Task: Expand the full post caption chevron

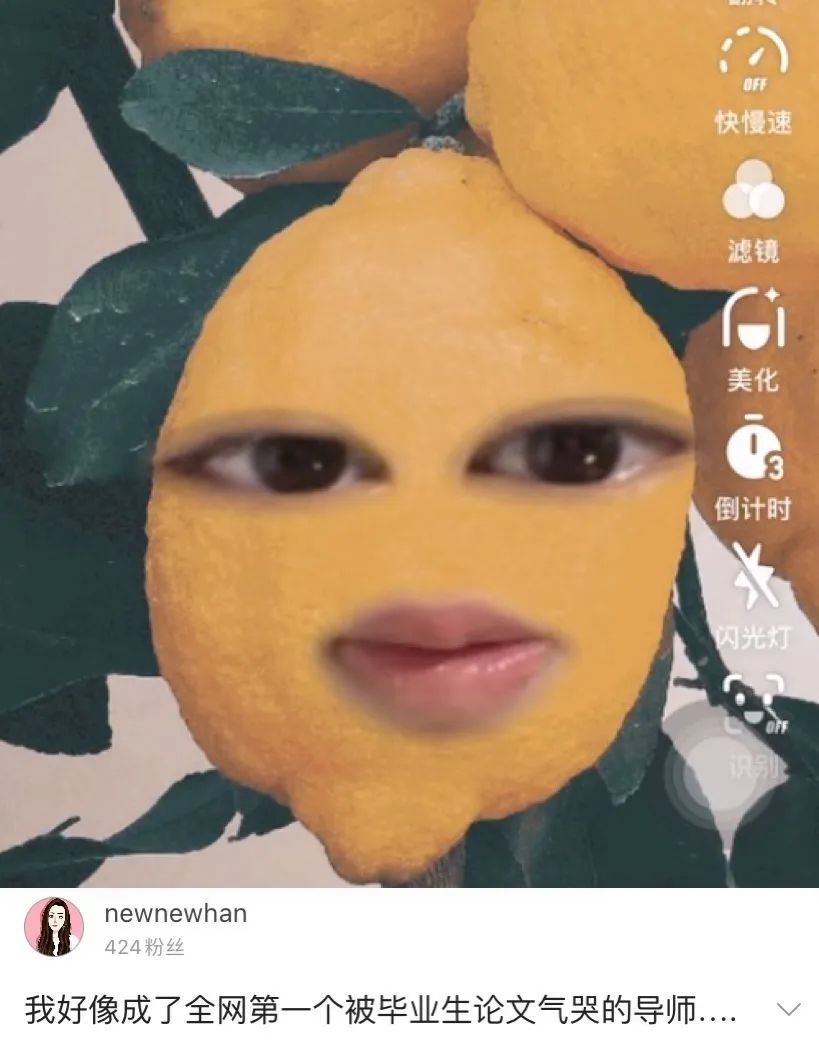Action: (x=789, y=1009)
